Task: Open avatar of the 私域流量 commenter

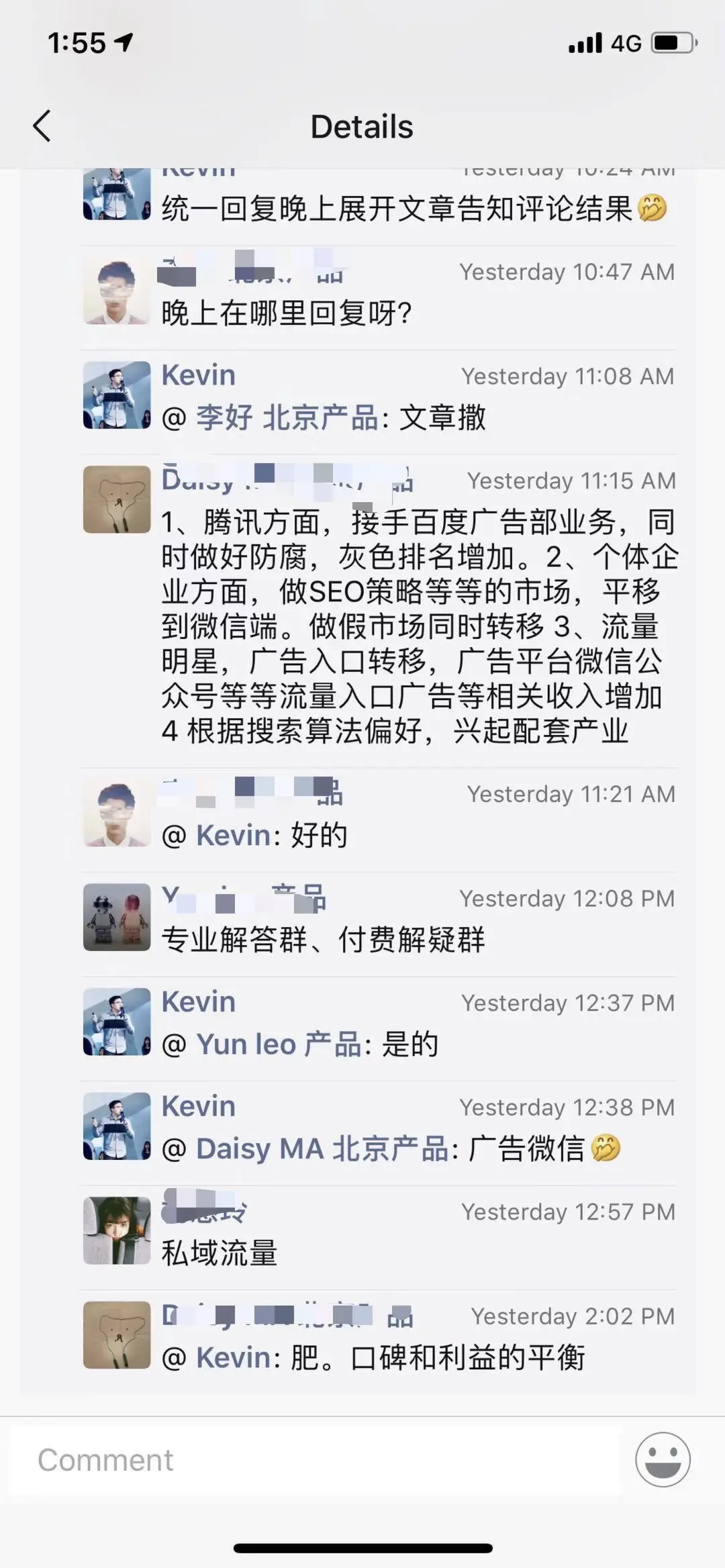Action: pyautogui.click(x=117, y=1230)
